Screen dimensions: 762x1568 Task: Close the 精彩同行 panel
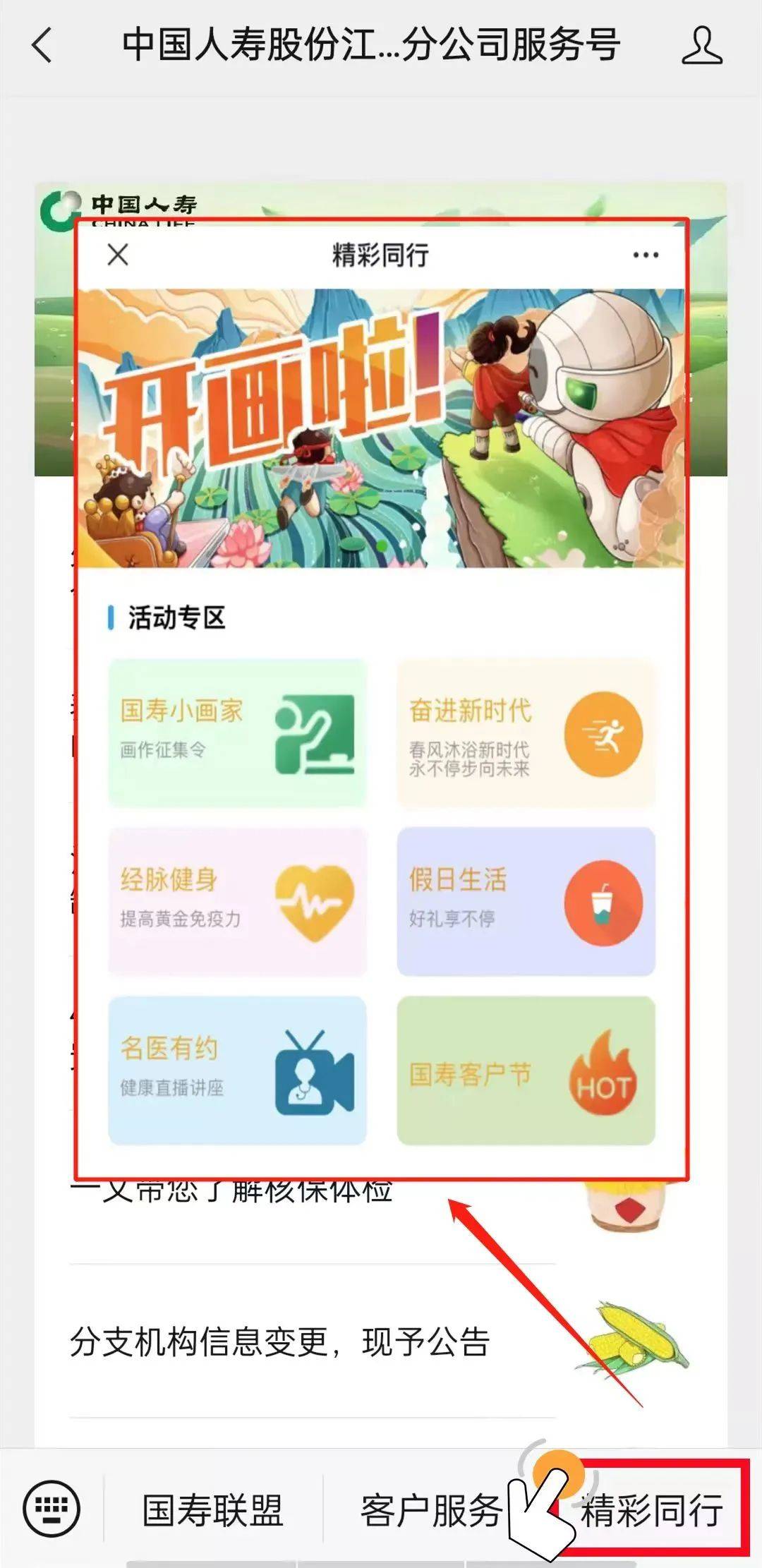coord(118,255)
